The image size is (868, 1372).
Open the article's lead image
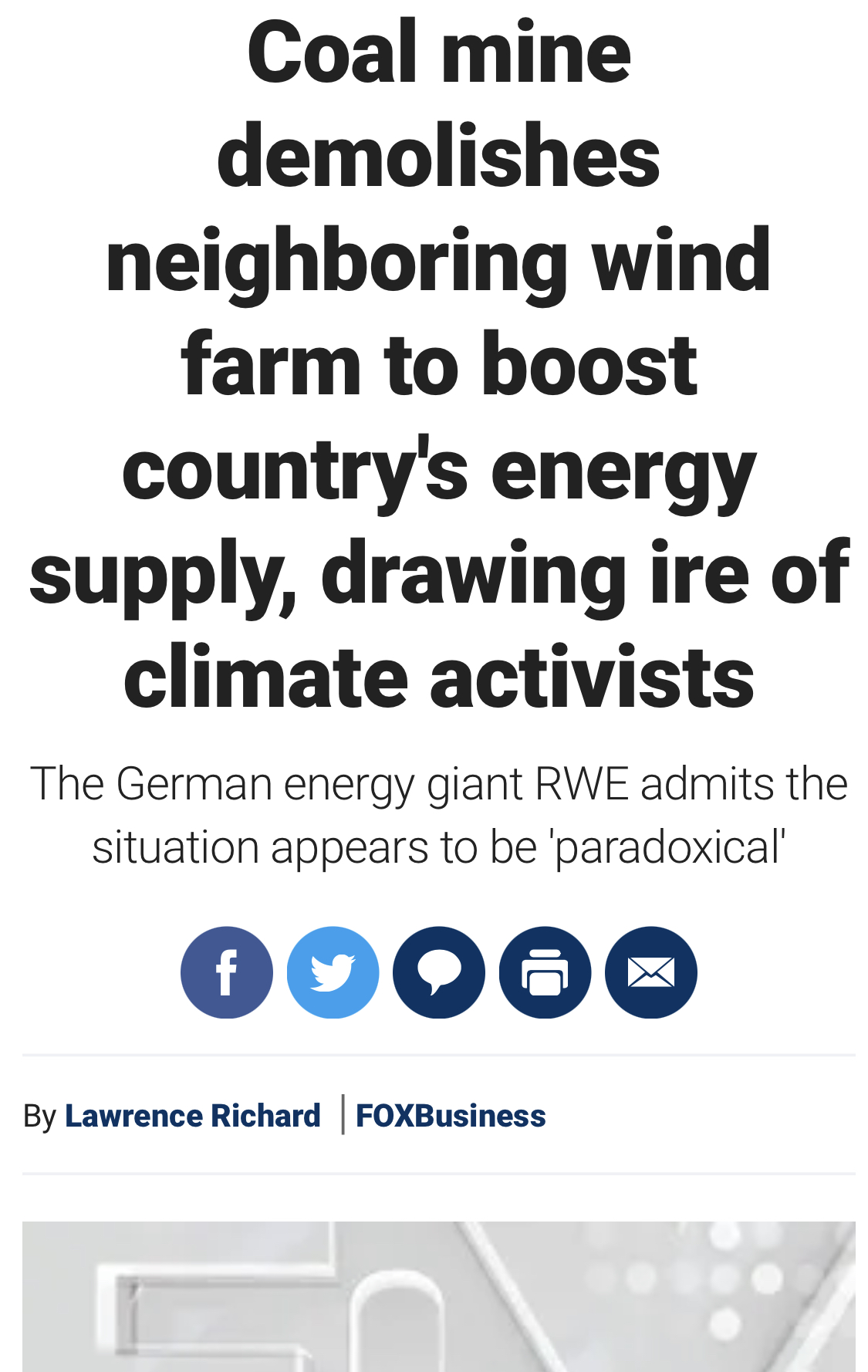pos(438,1296)
